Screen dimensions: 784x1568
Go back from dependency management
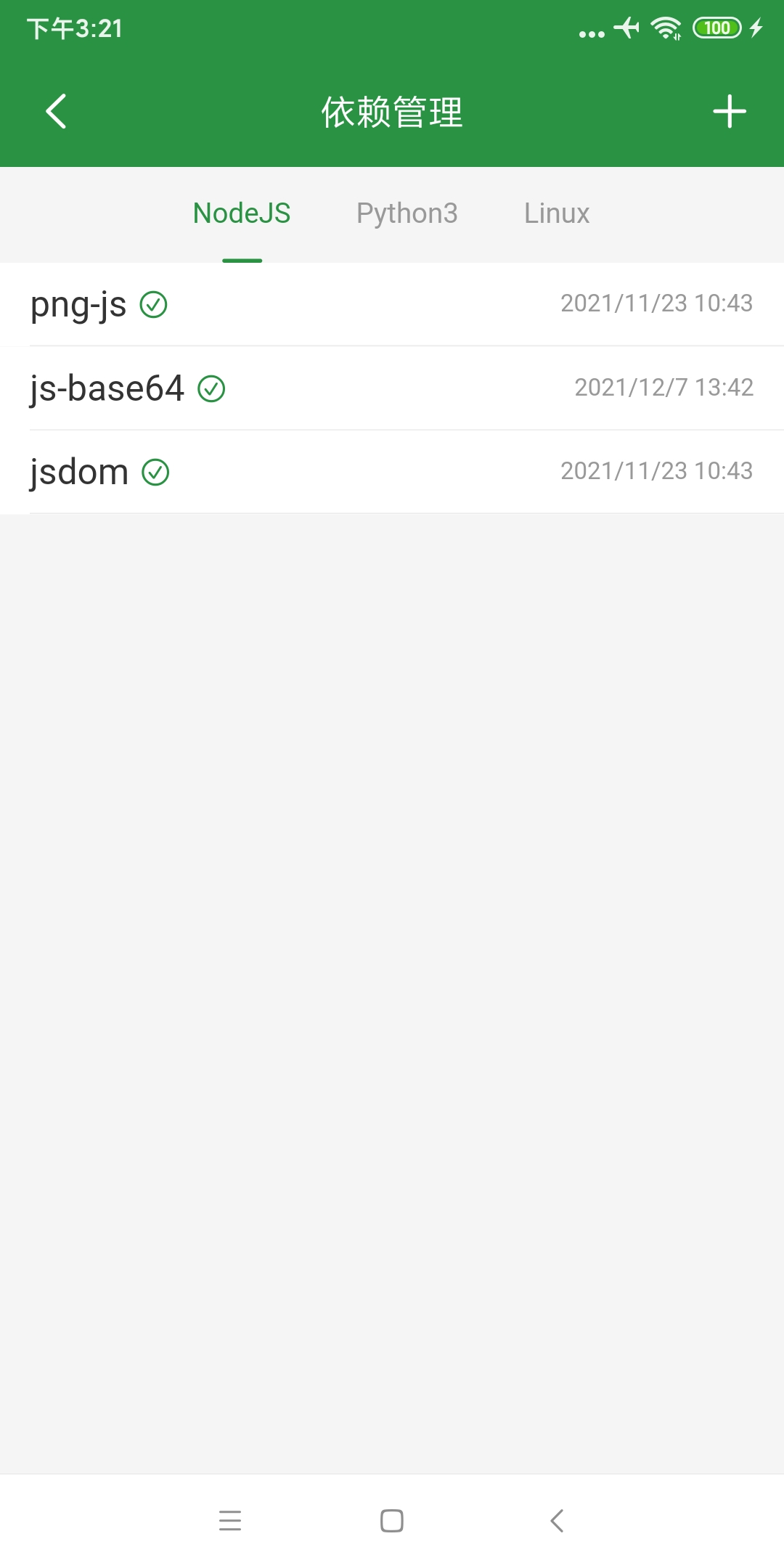tap(56, 112)
